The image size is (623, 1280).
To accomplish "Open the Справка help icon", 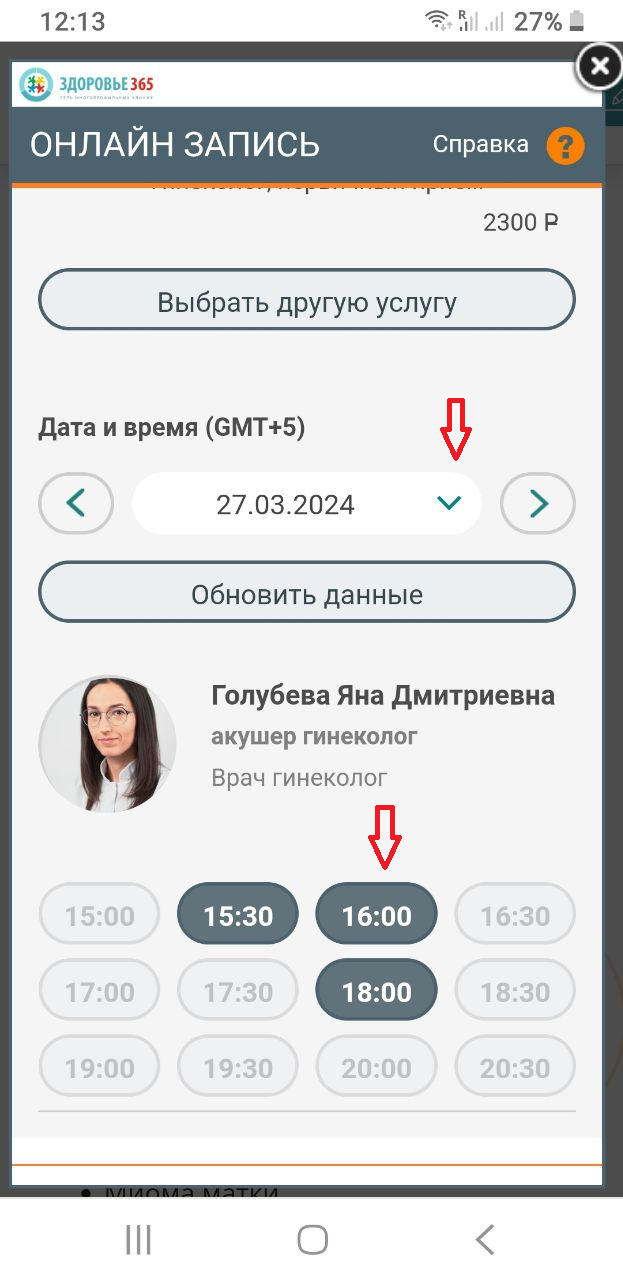I will pyautogui.click(x=565, y=146).
